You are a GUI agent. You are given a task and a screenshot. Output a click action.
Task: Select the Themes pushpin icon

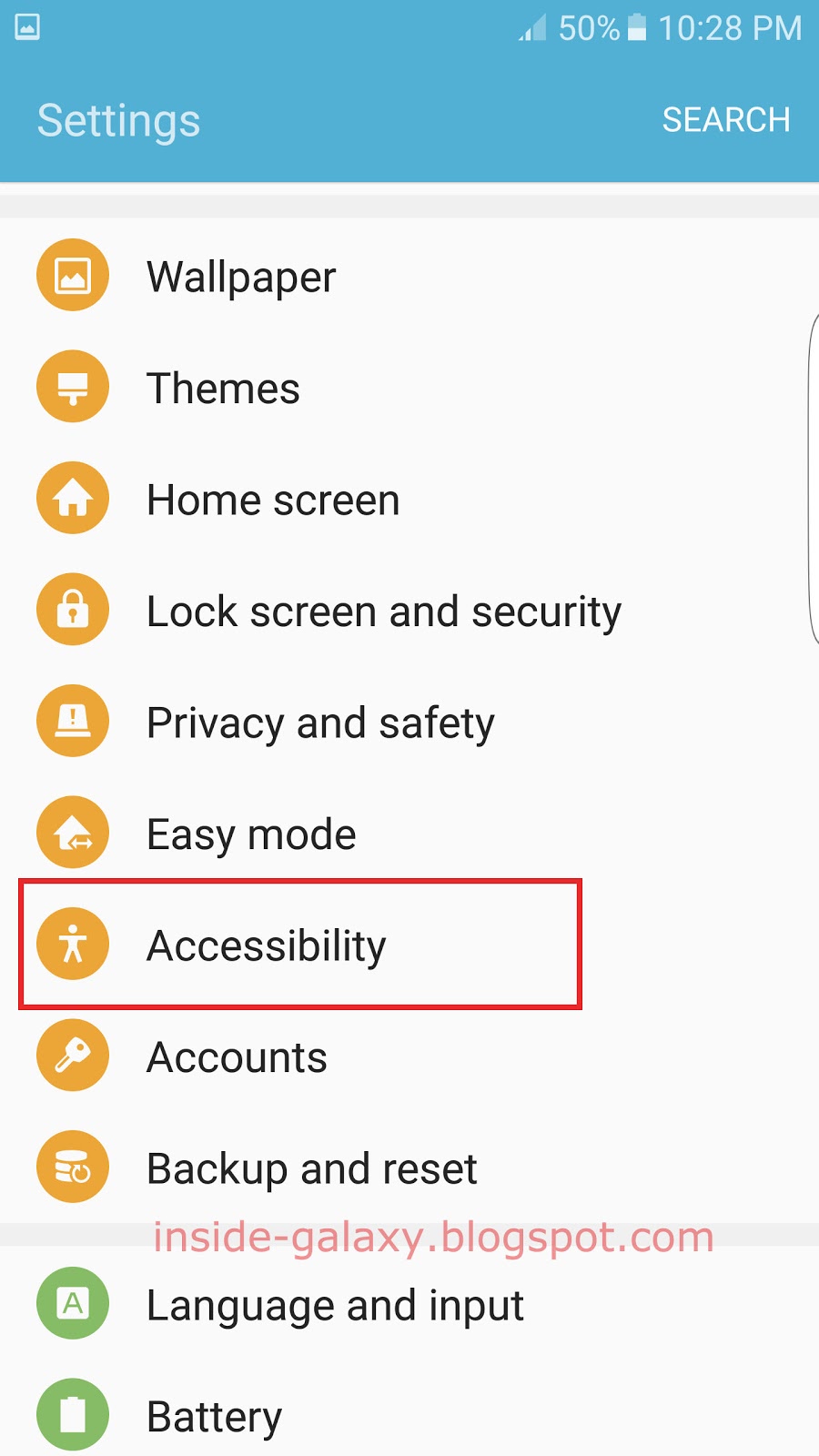click(x=73, y=386)
